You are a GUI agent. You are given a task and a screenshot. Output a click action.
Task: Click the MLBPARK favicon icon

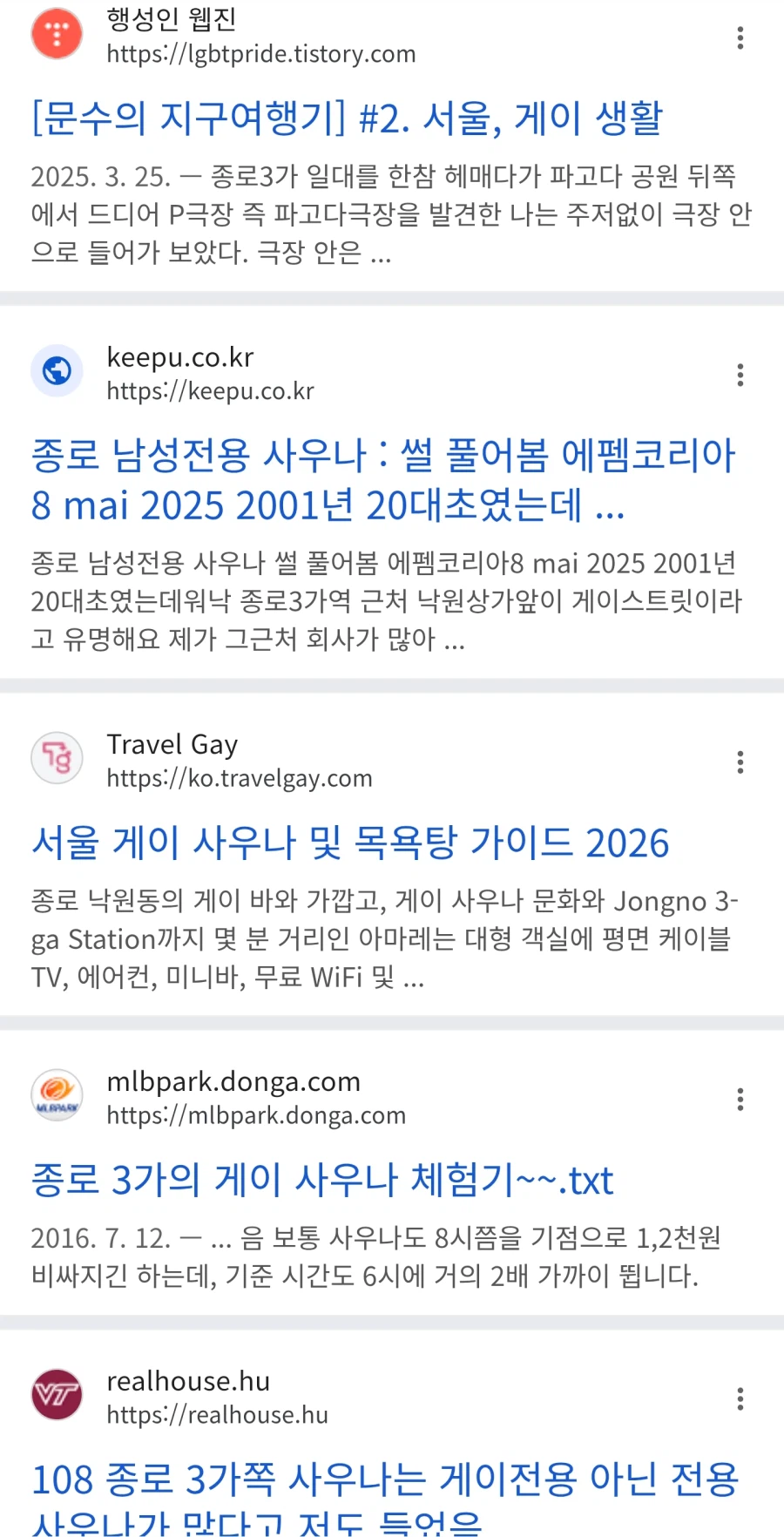[x=56, y=1096]
